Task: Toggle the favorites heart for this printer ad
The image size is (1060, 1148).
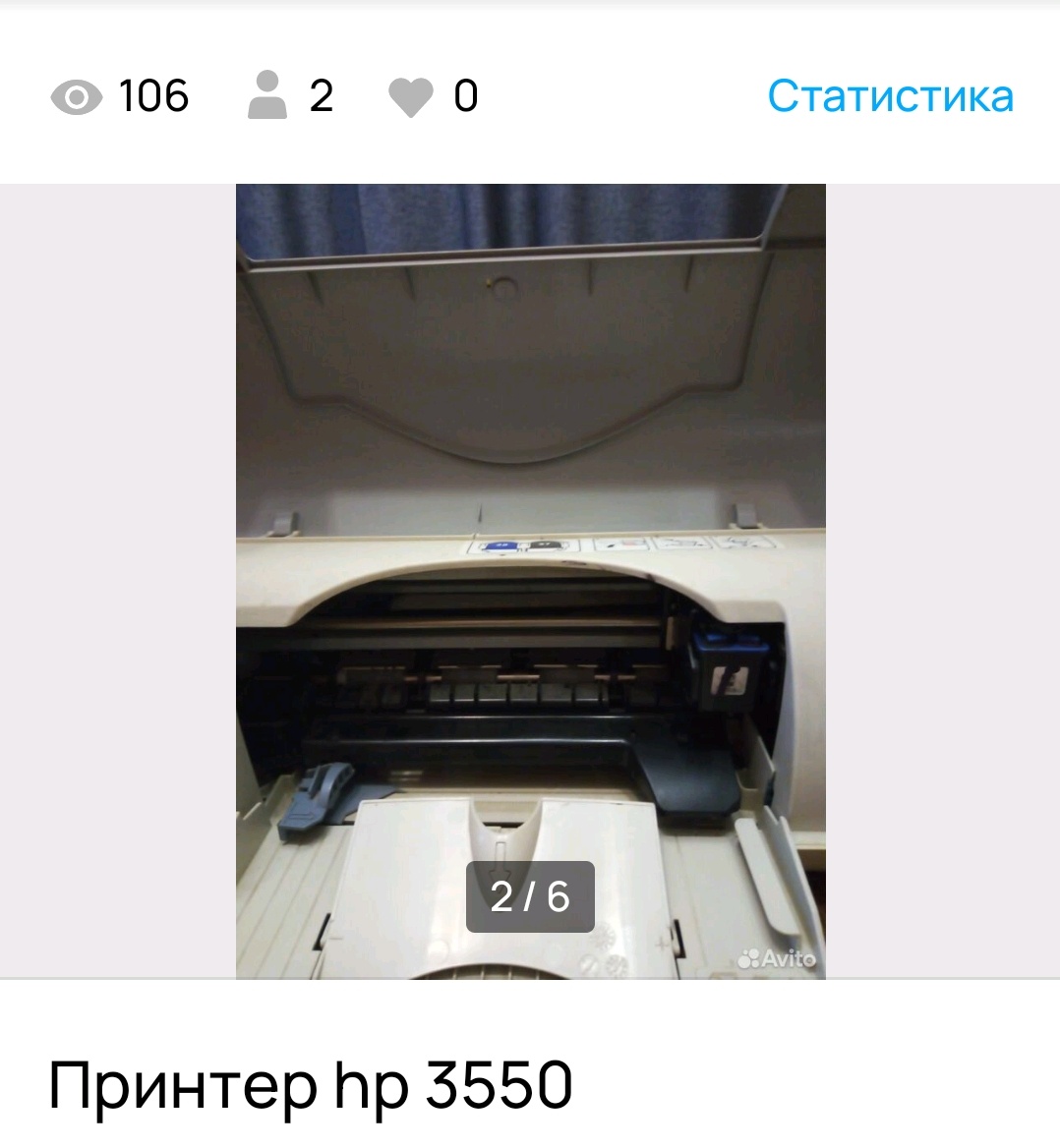Action: point(411,96)
